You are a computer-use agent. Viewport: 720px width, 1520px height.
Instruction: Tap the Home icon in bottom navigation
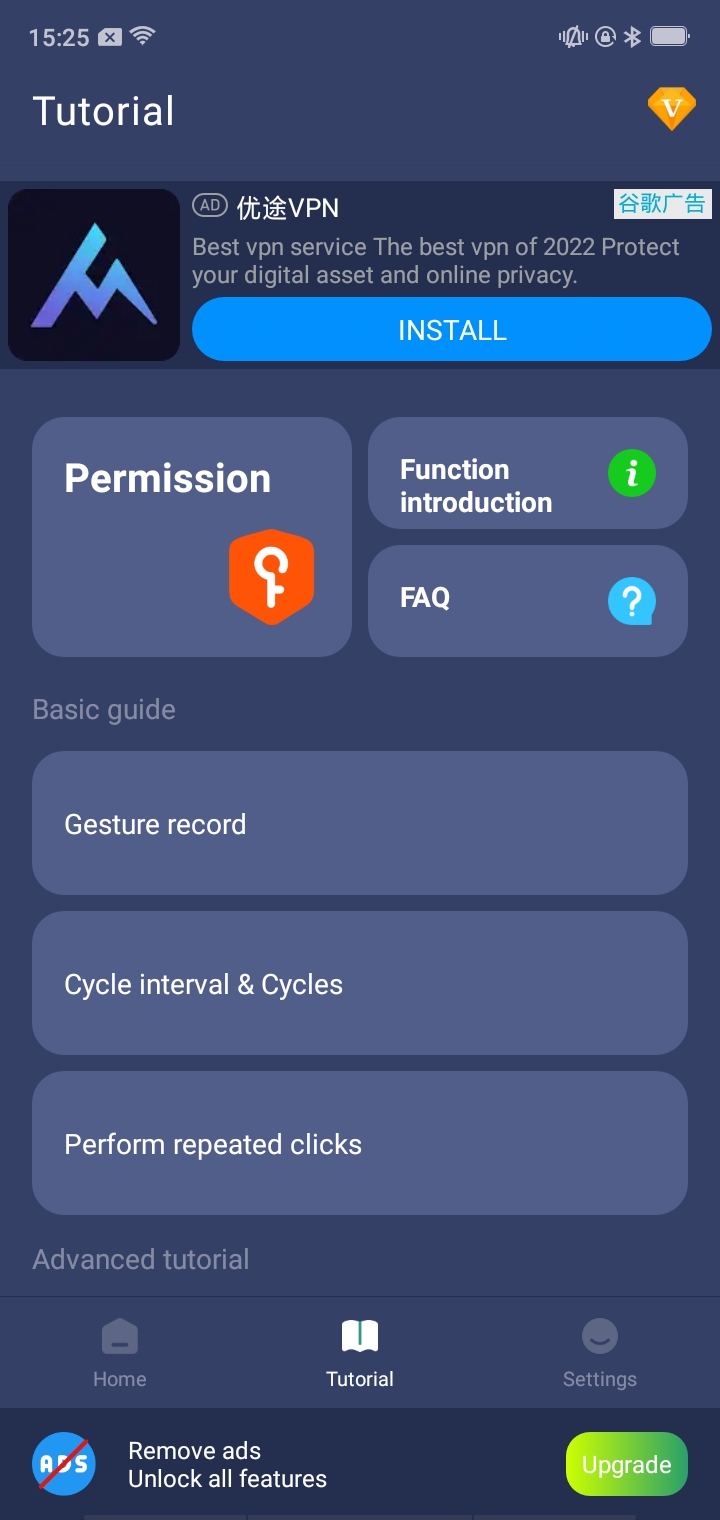[x=119, y=1336]
